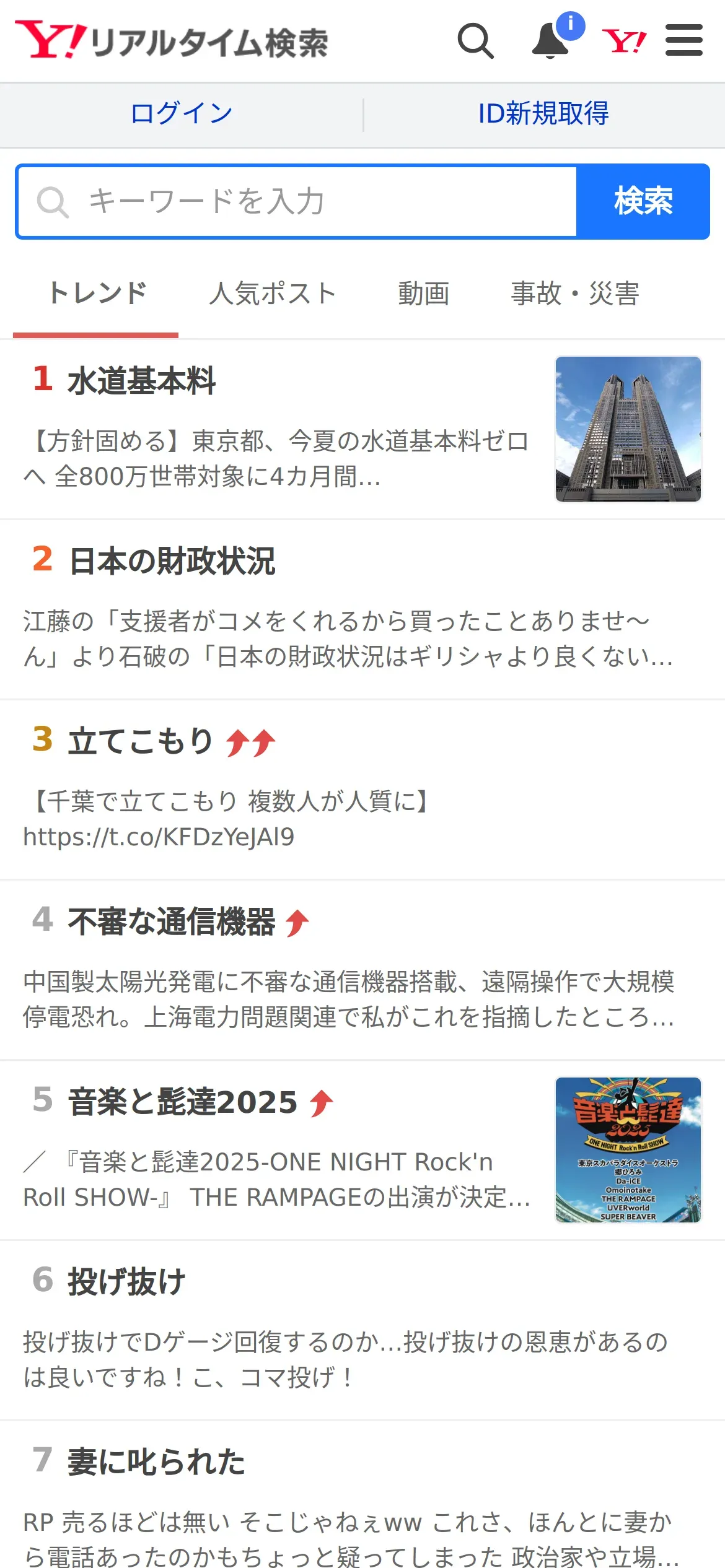Tap the ID新規取得 link
The width and height of the screenshot is (725, 1568).
(543, 114)
